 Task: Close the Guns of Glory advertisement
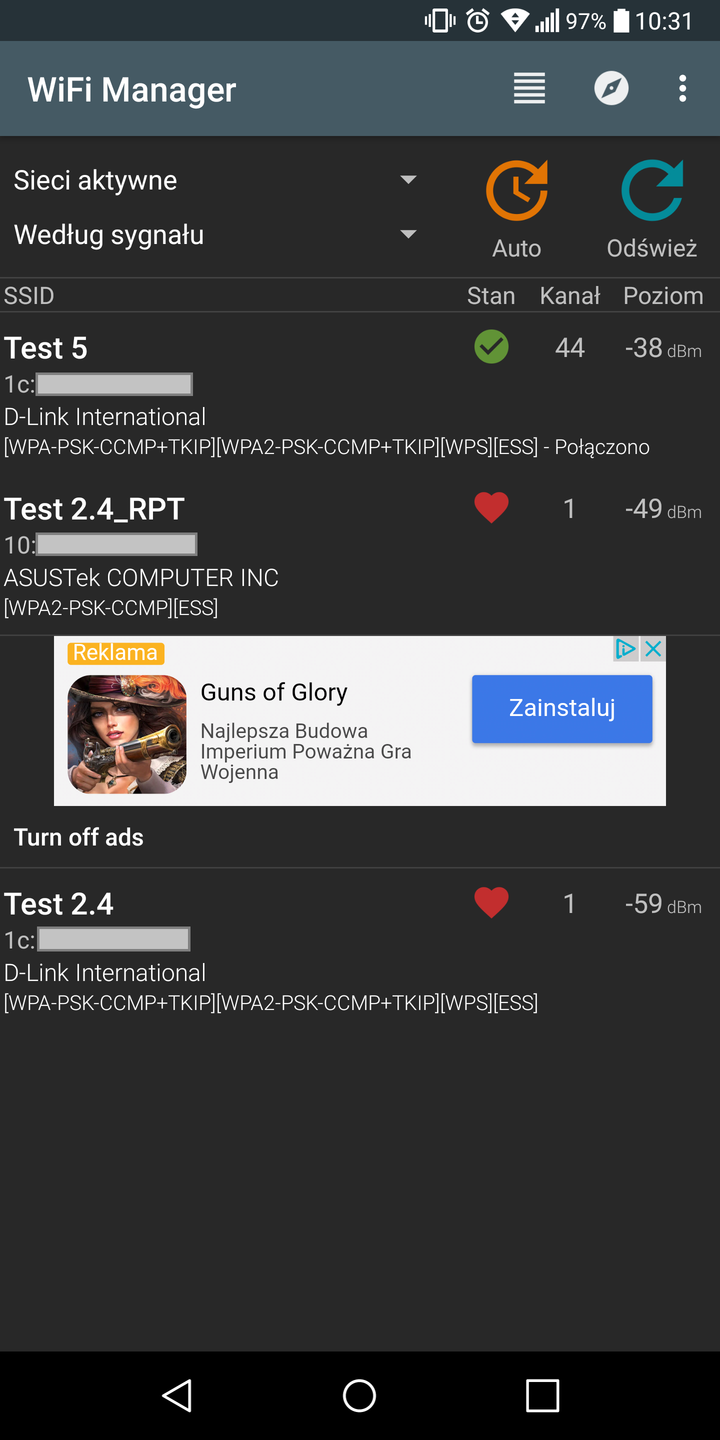[654, 648]
